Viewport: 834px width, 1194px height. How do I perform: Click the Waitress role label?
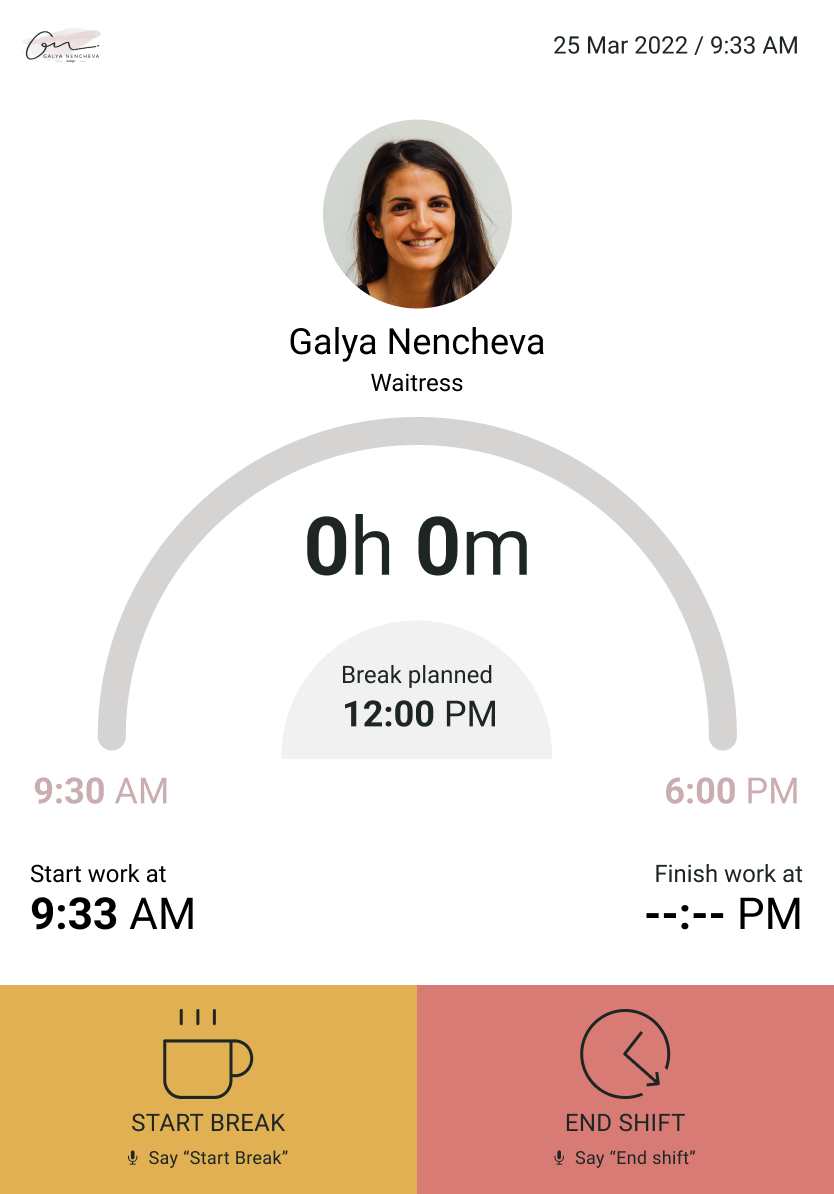tap(417, 382)
